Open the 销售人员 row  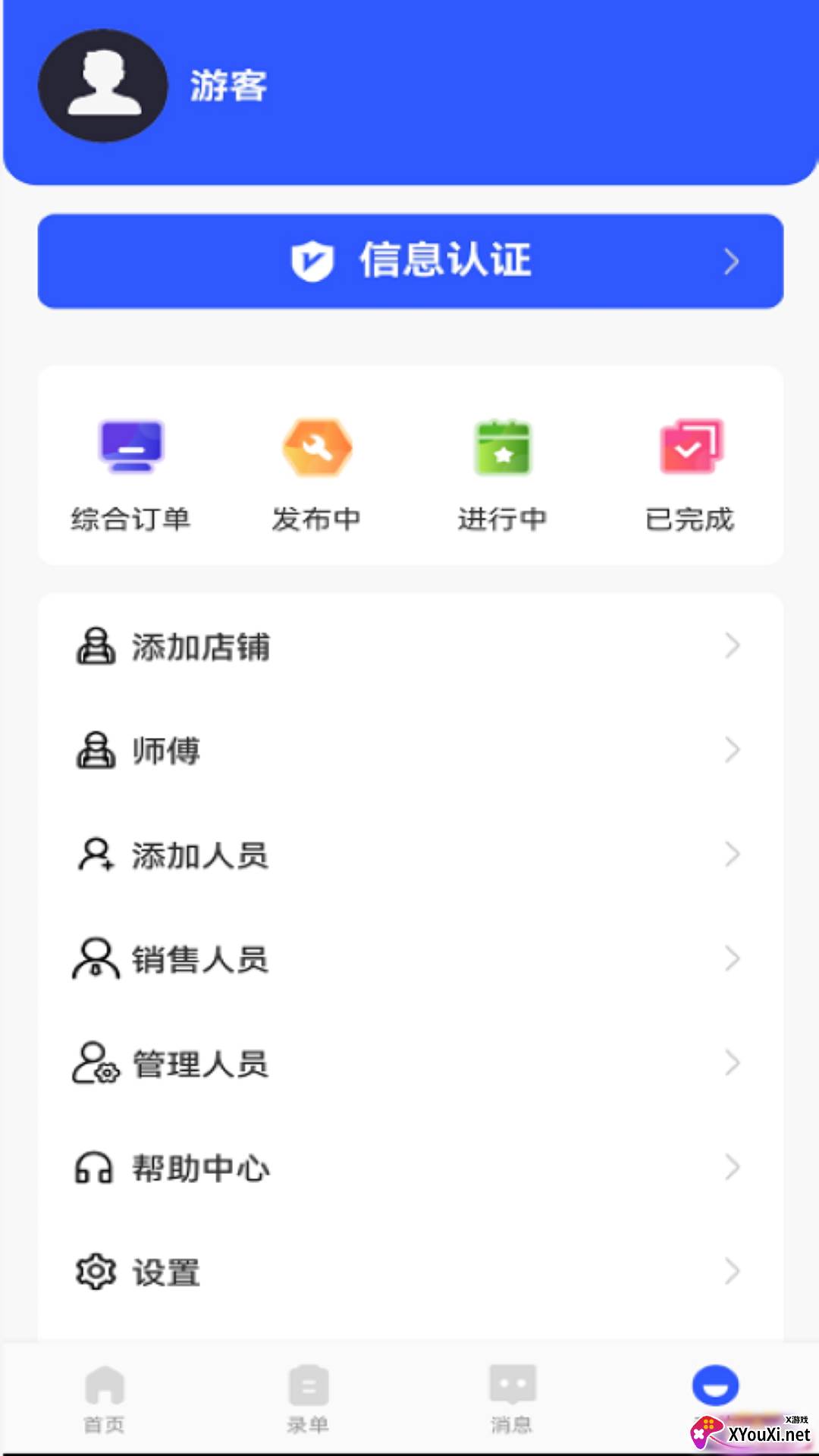pos(410,959)
